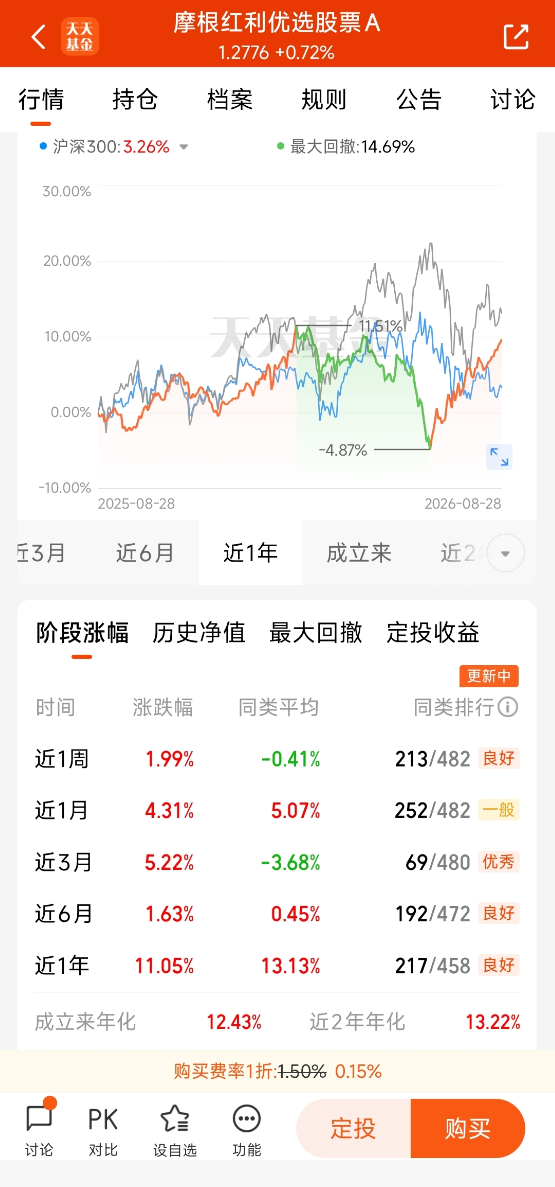Open 讨论 in the bottom bar
Viewport: 555px width, 1187px height.
(x=39, y=1129)
